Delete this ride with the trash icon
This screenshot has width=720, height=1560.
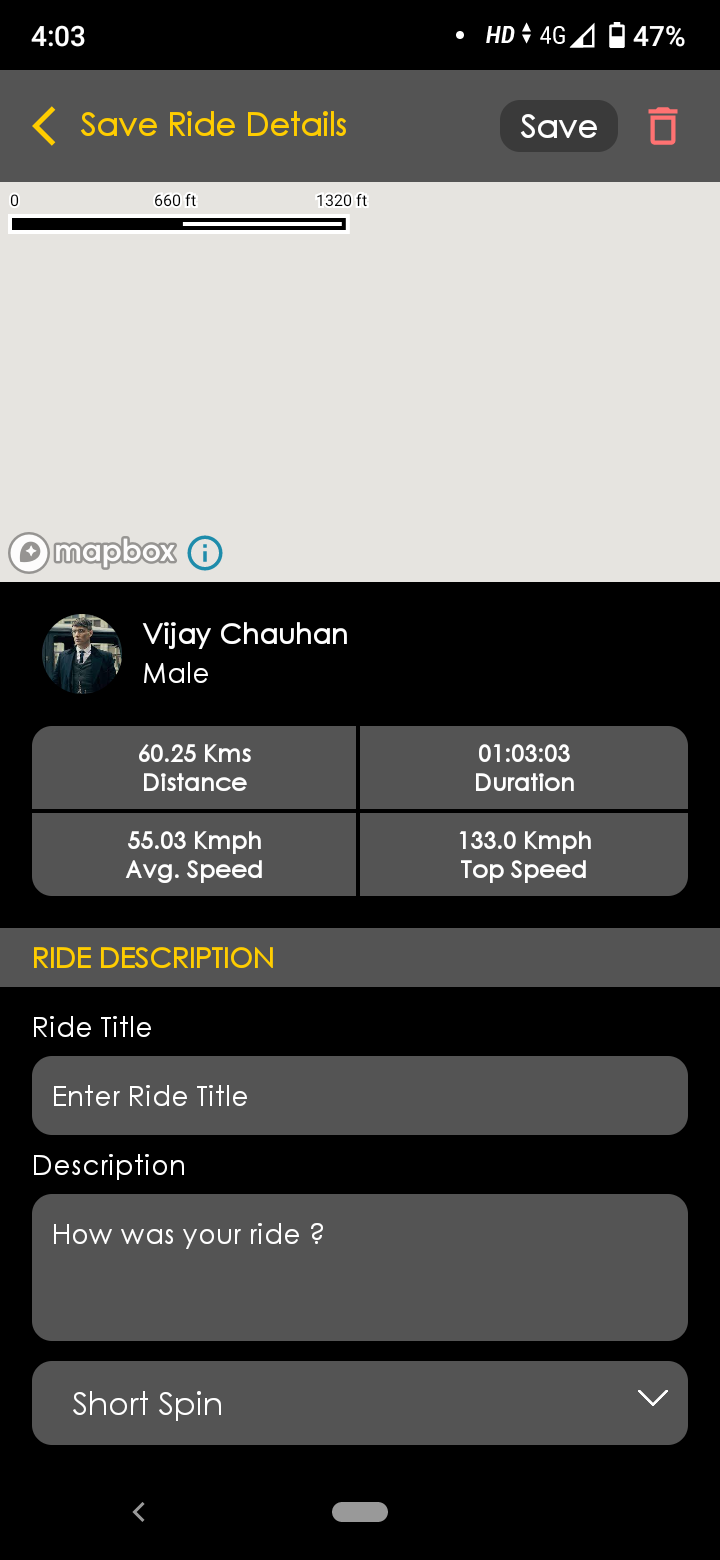click(663, 127)
